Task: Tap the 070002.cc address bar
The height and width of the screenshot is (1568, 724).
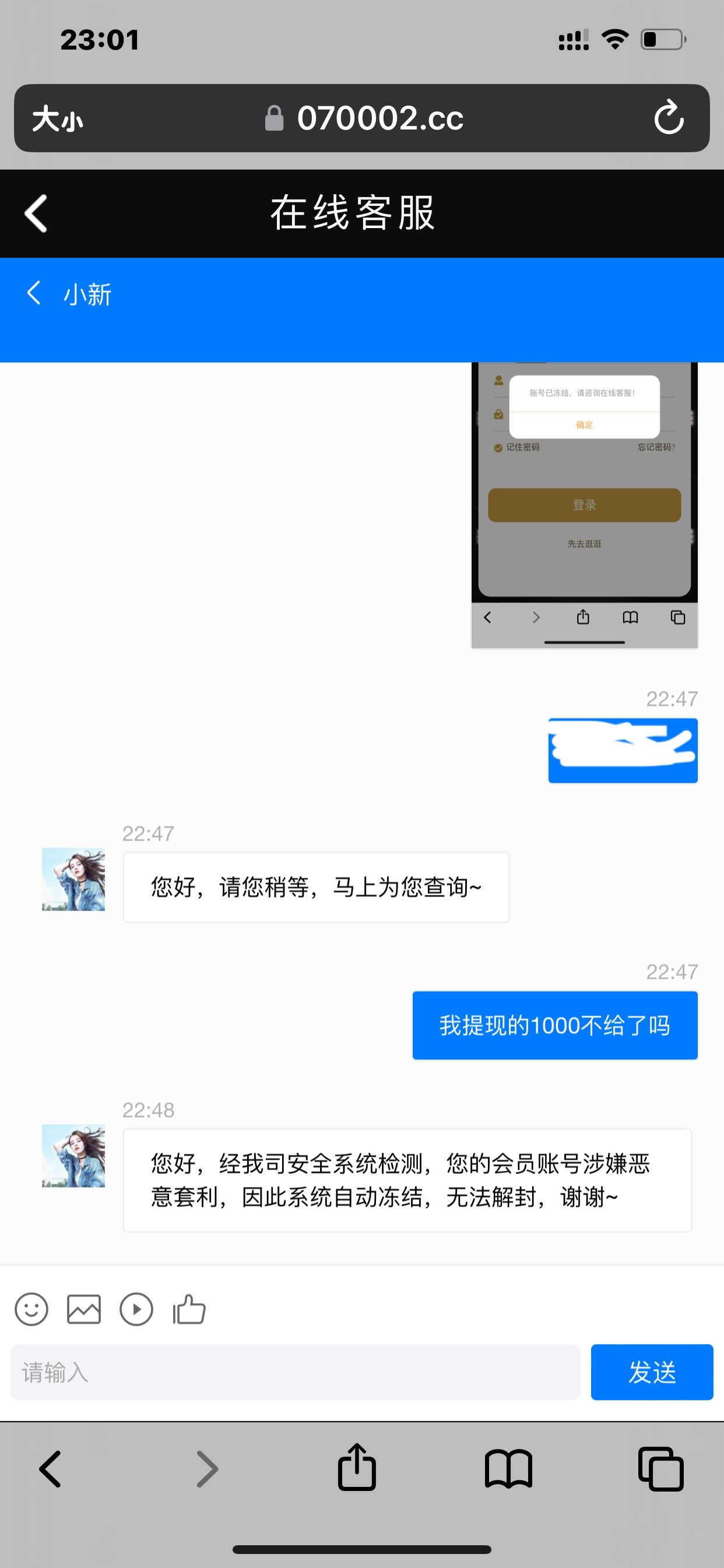Action: click(365, 117)
